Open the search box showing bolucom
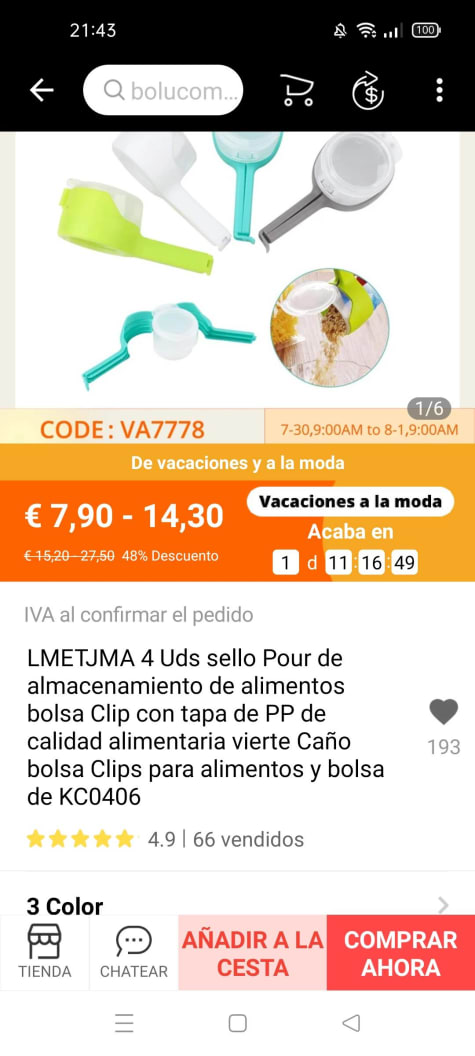 (x=163, y=90)
